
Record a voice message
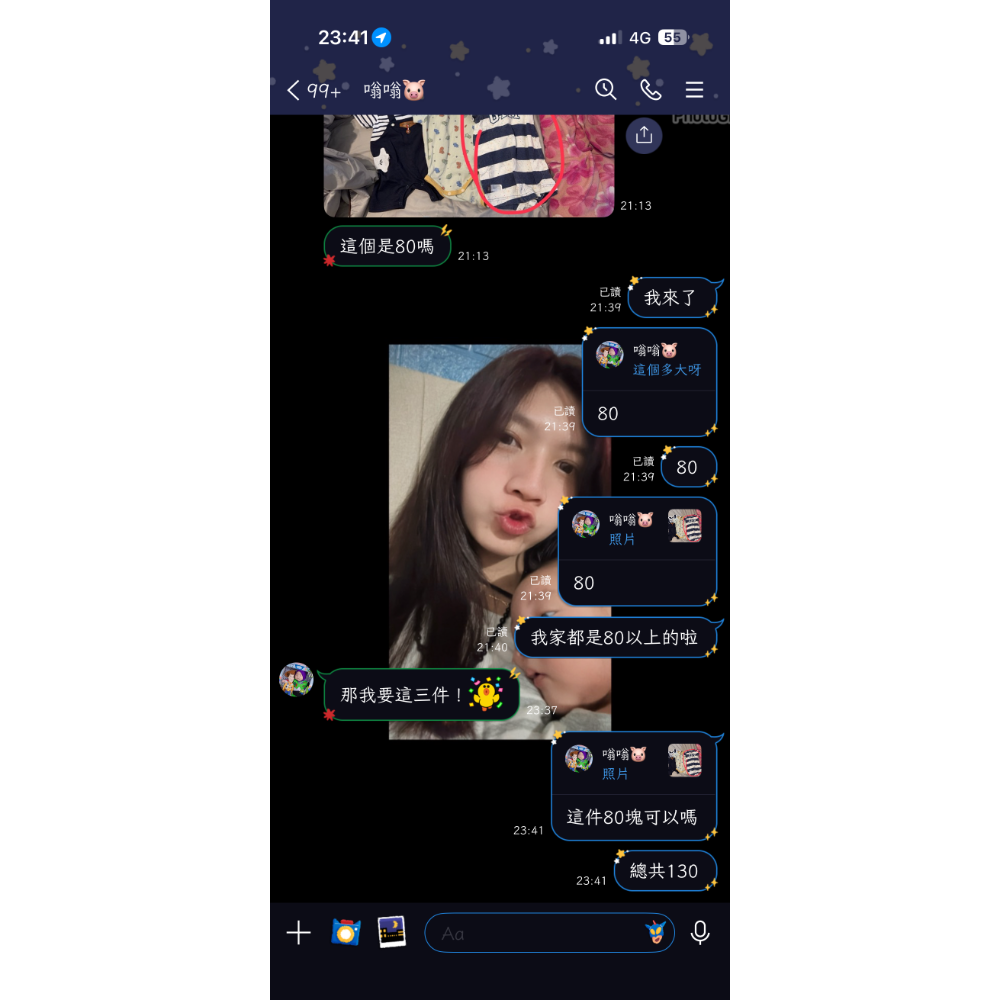coord(700,933)
